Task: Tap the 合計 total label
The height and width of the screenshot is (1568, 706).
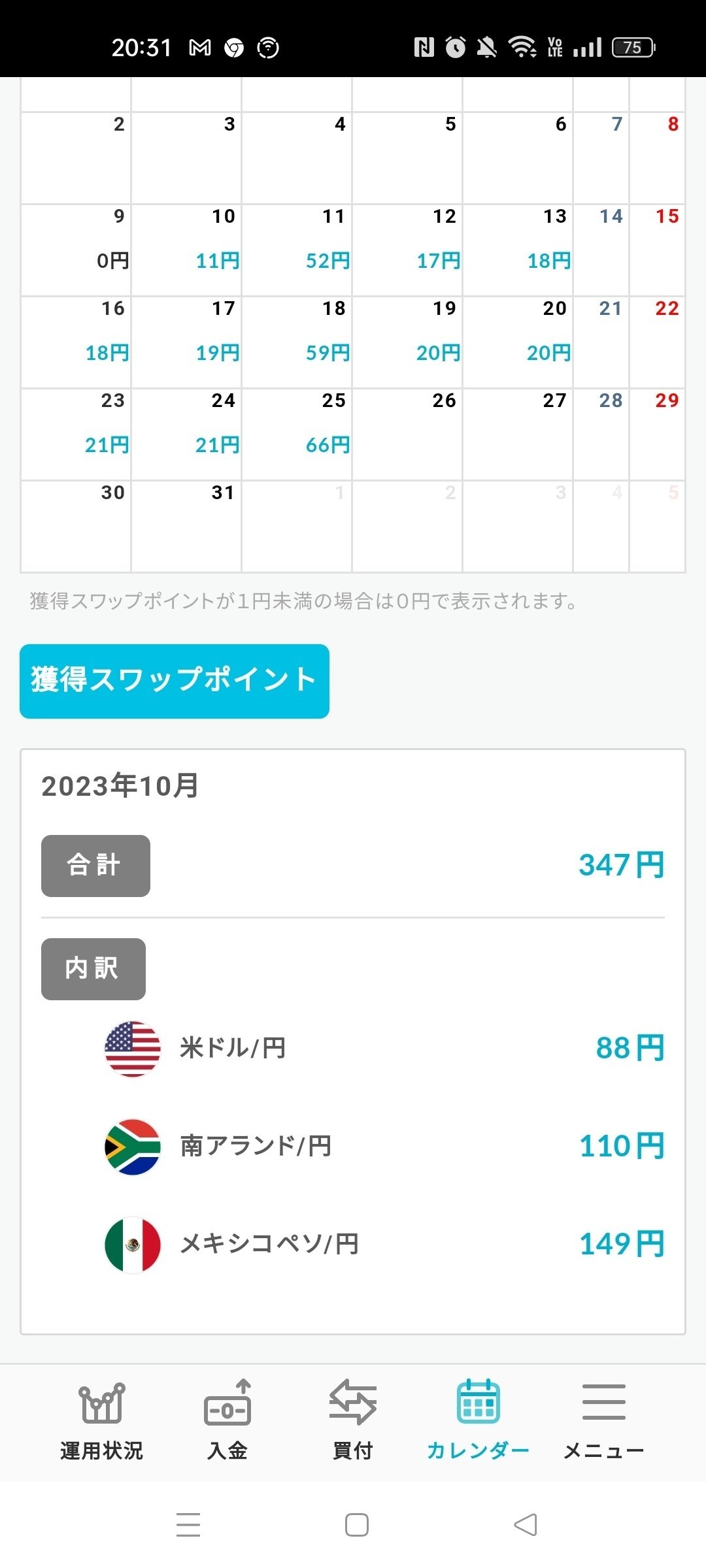Action: pos(95,866)
